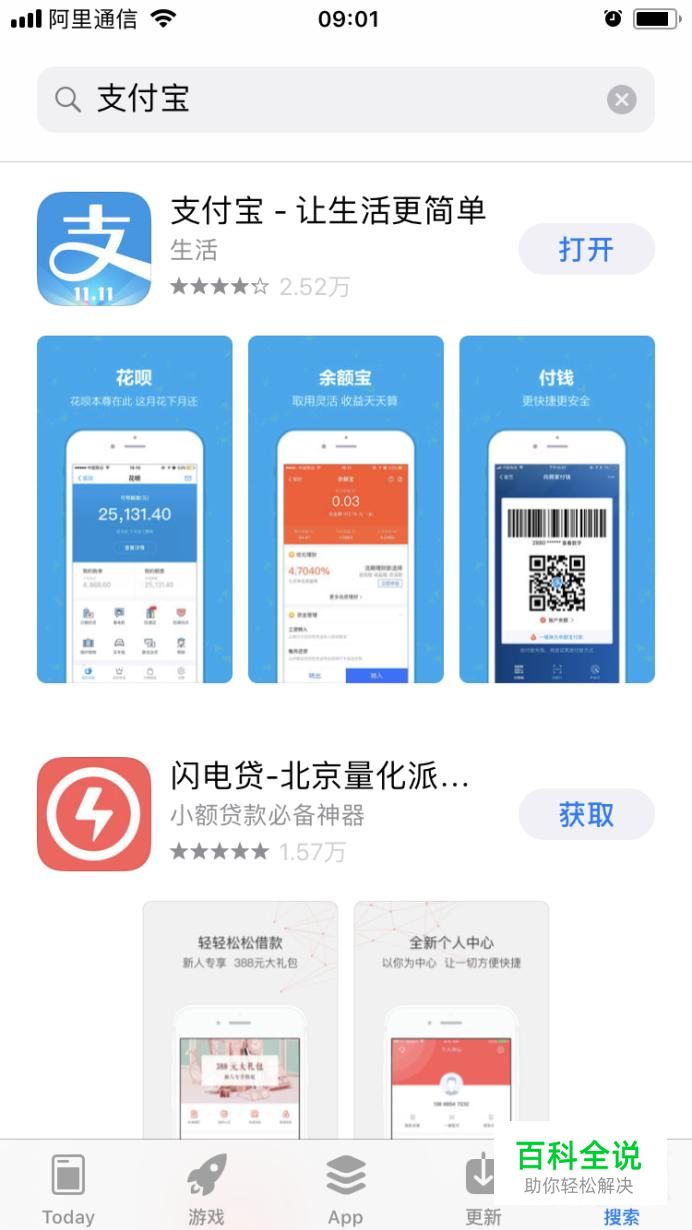Image resolution: width=692 pixels, height=1230 pixels.
Task: View the 全新个人中心 screenshot preview
Action: pos(451,1020)
